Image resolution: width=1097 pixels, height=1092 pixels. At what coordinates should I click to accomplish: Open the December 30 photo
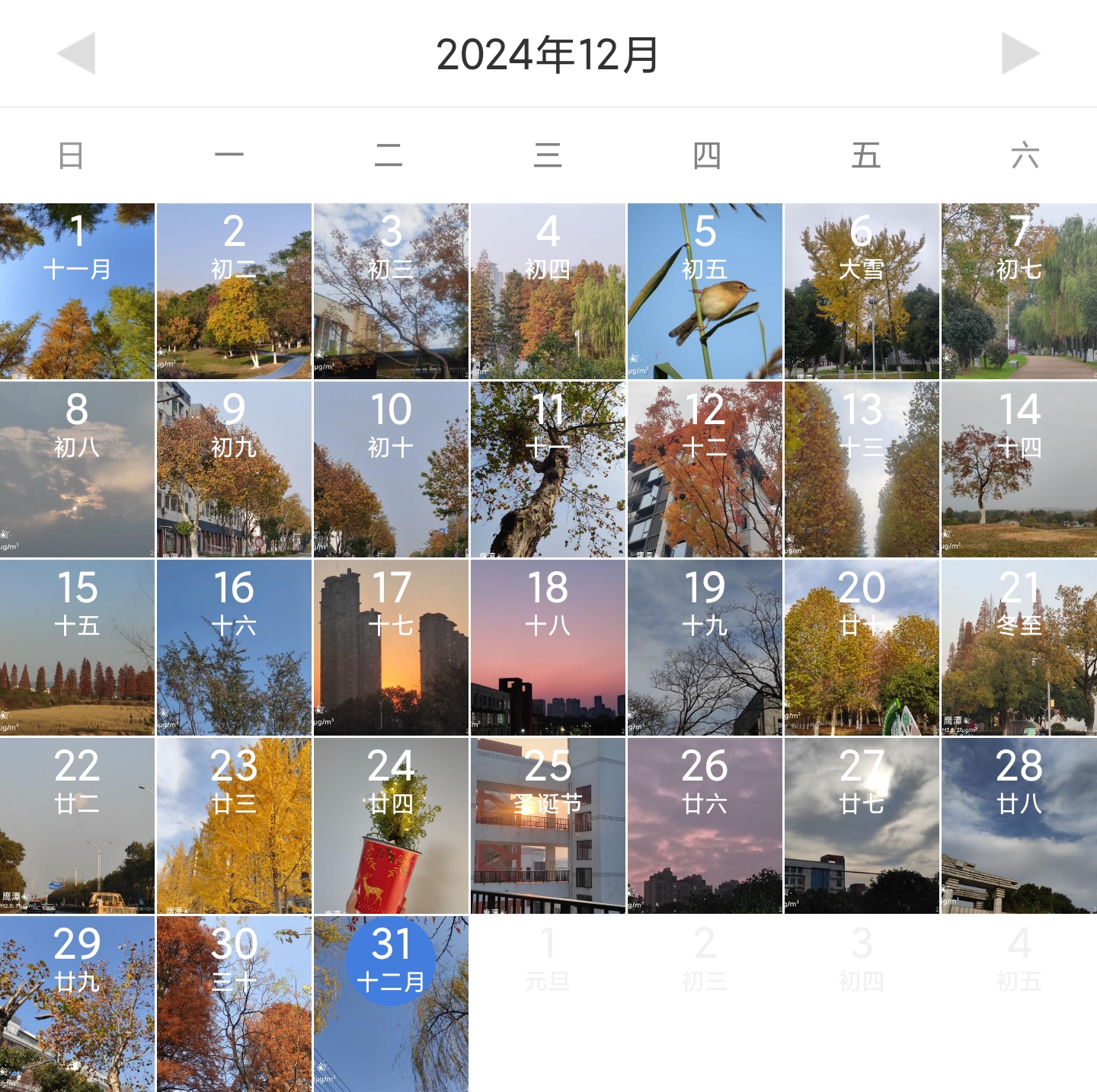(x=234, y=1004)
